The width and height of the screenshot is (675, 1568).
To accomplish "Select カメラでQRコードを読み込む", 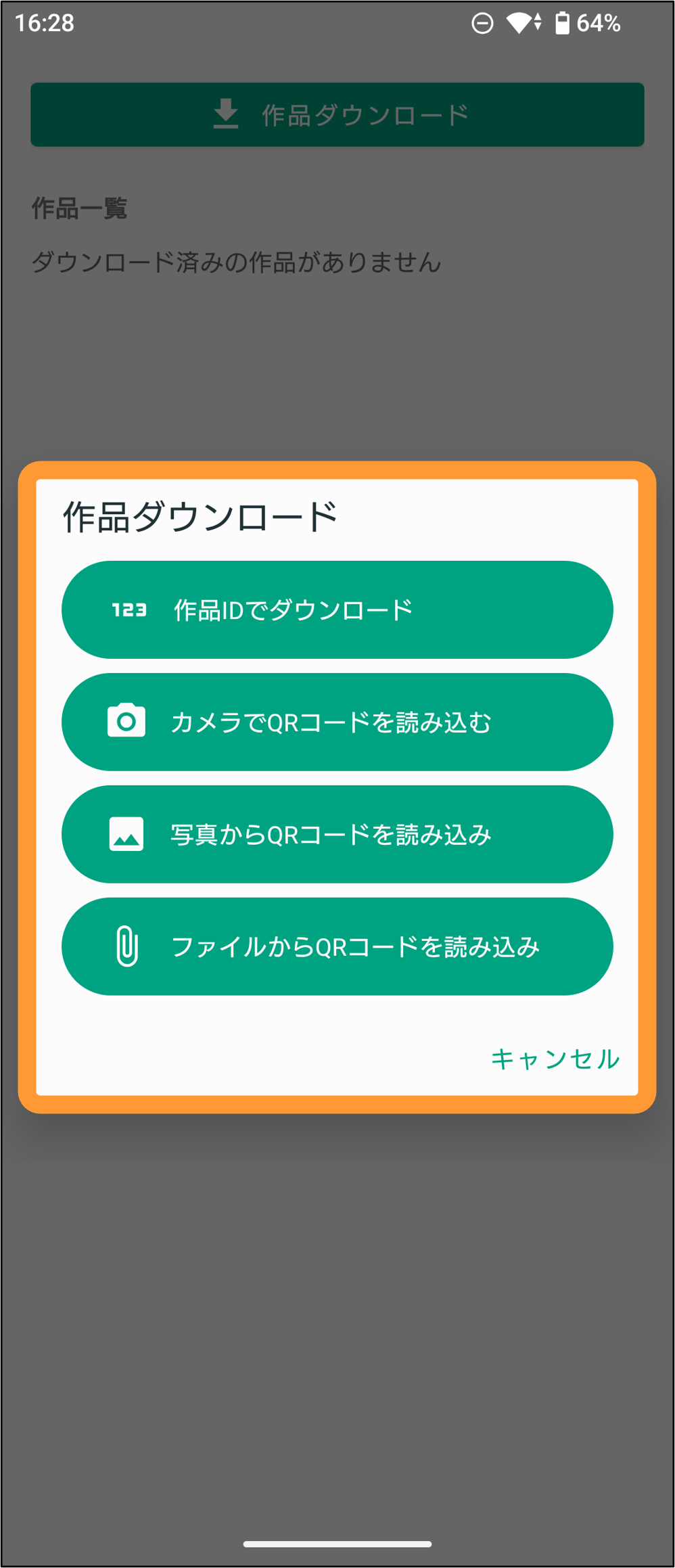I will pos(337,722).
